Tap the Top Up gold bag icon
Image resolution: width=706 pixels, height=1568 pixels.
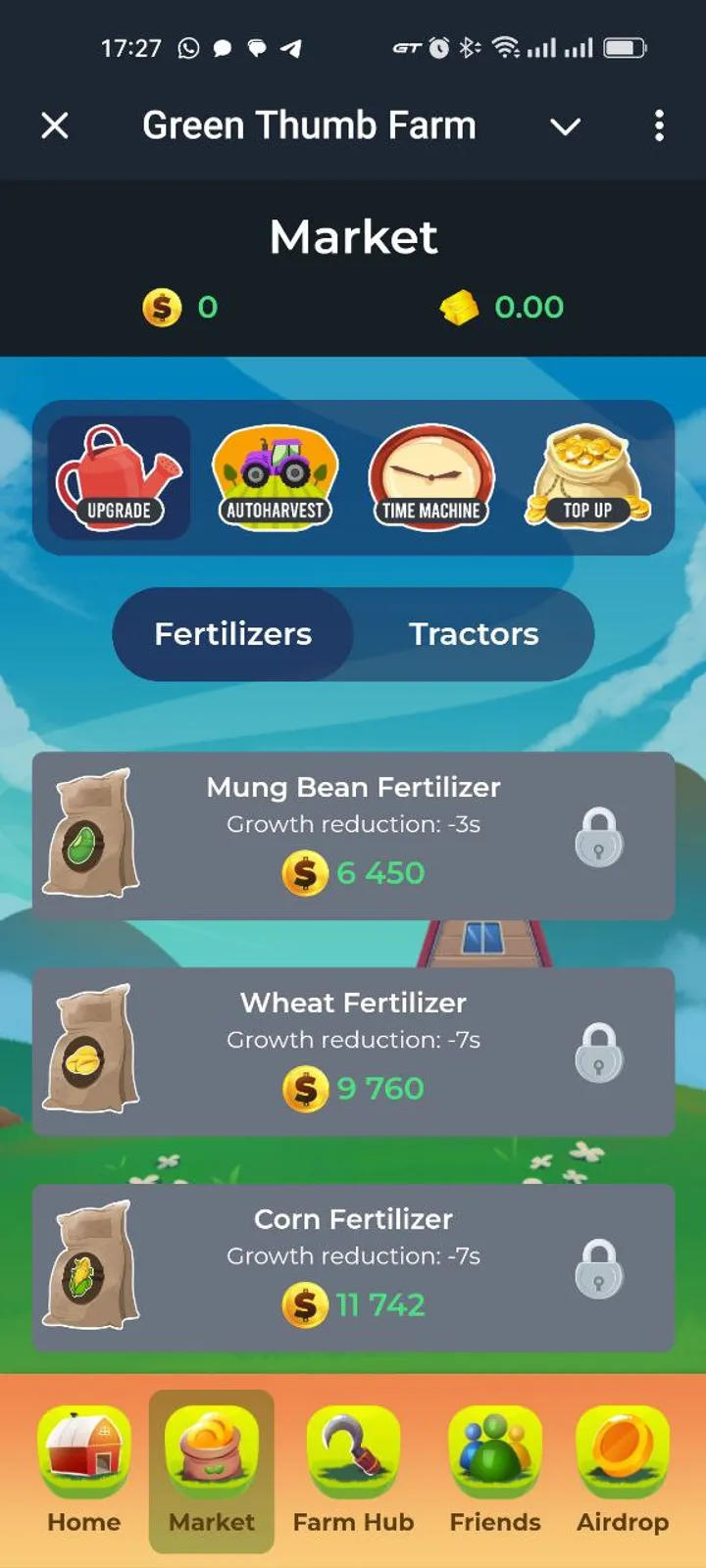point(586,477)
